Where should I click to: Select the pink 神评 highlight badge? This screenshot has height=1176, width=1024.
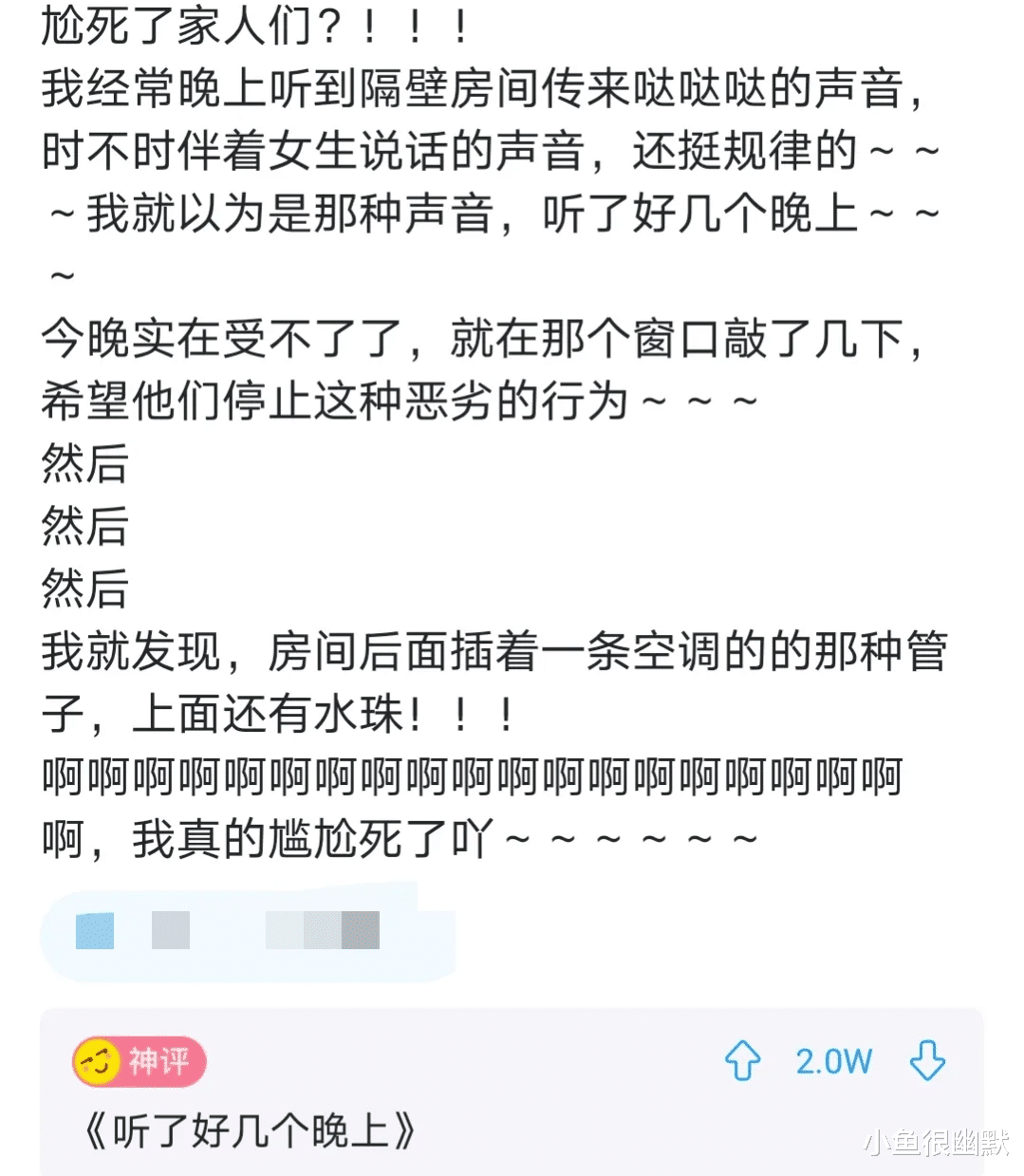click(138, 1064)
